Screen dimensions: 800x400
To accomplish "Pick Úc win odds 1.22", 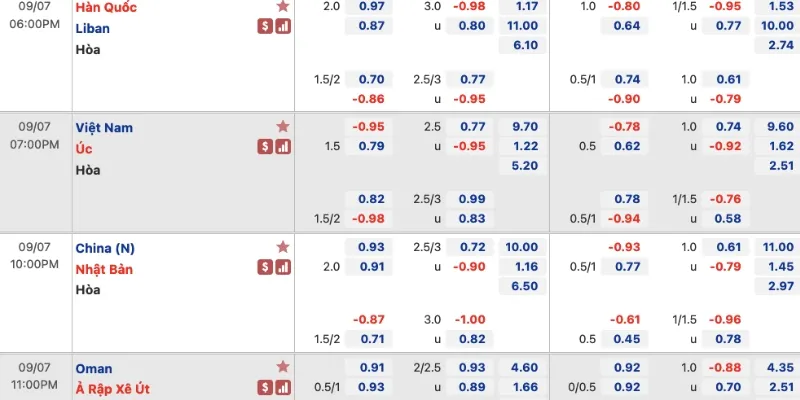I will point(522,146).
